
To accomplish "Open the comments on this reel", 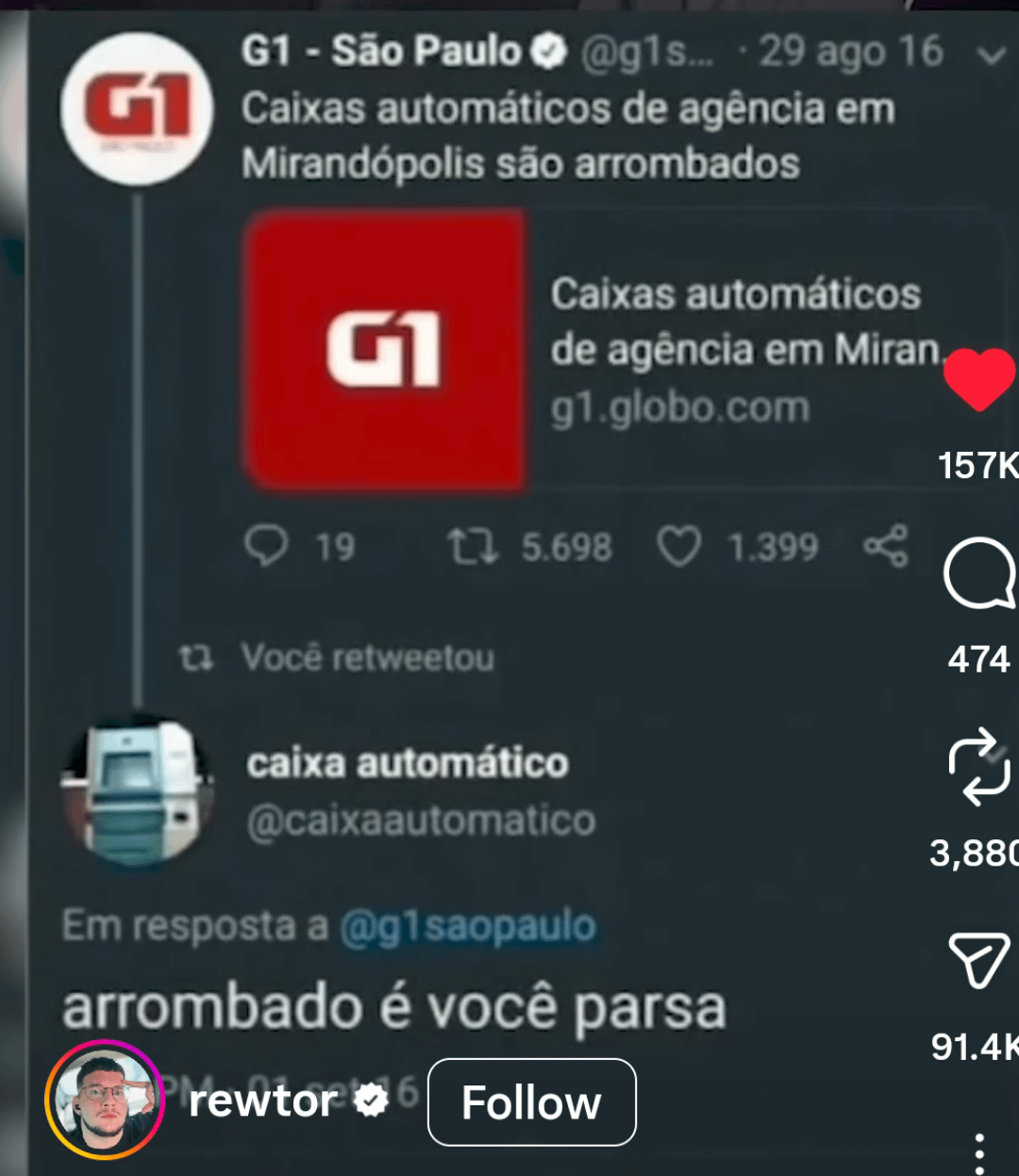I will (979, 574).
